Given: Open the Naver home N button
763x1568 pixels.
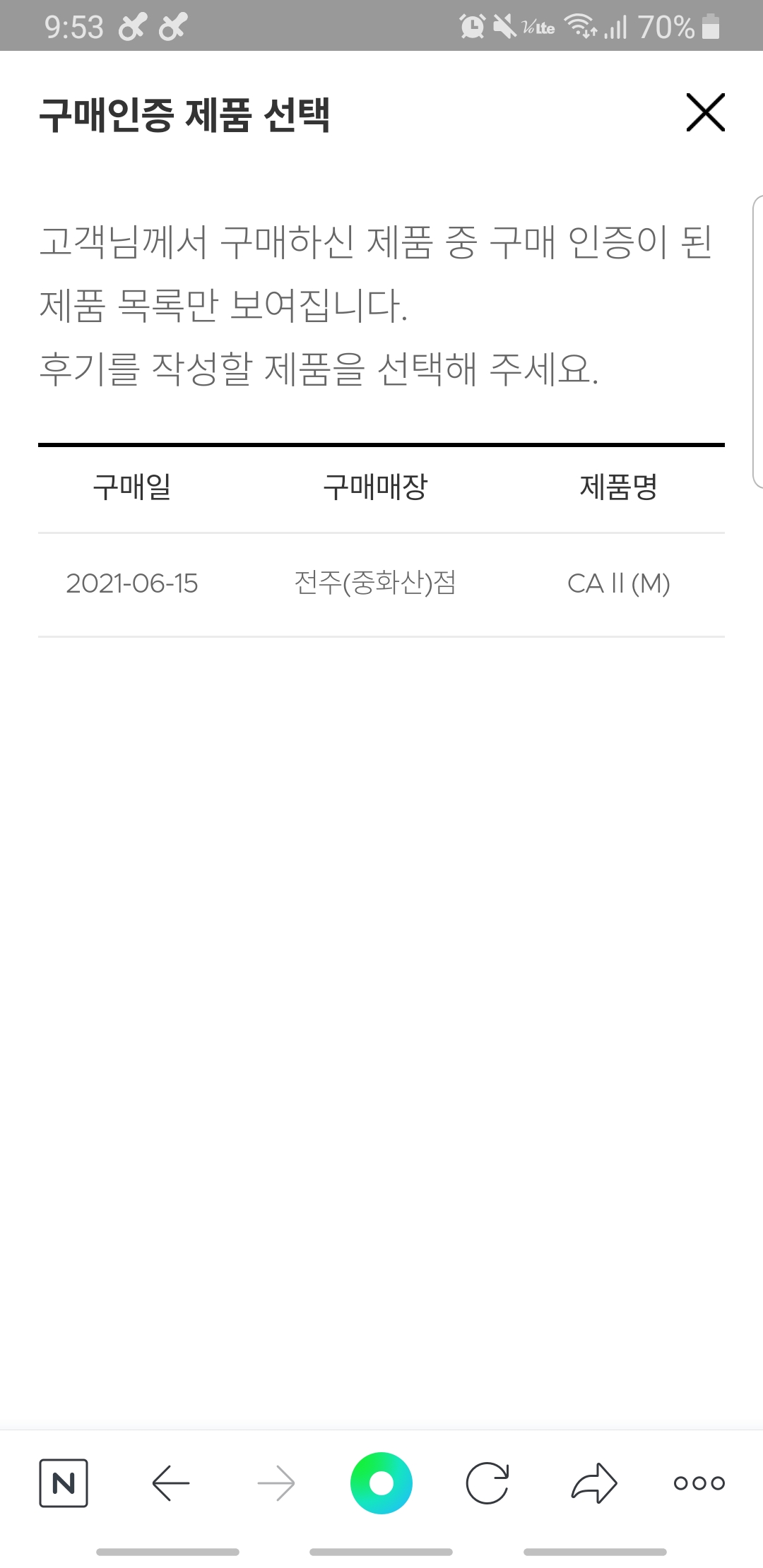Looking at the screenshot, I should pyautogui.click(x=64, y=1483).
